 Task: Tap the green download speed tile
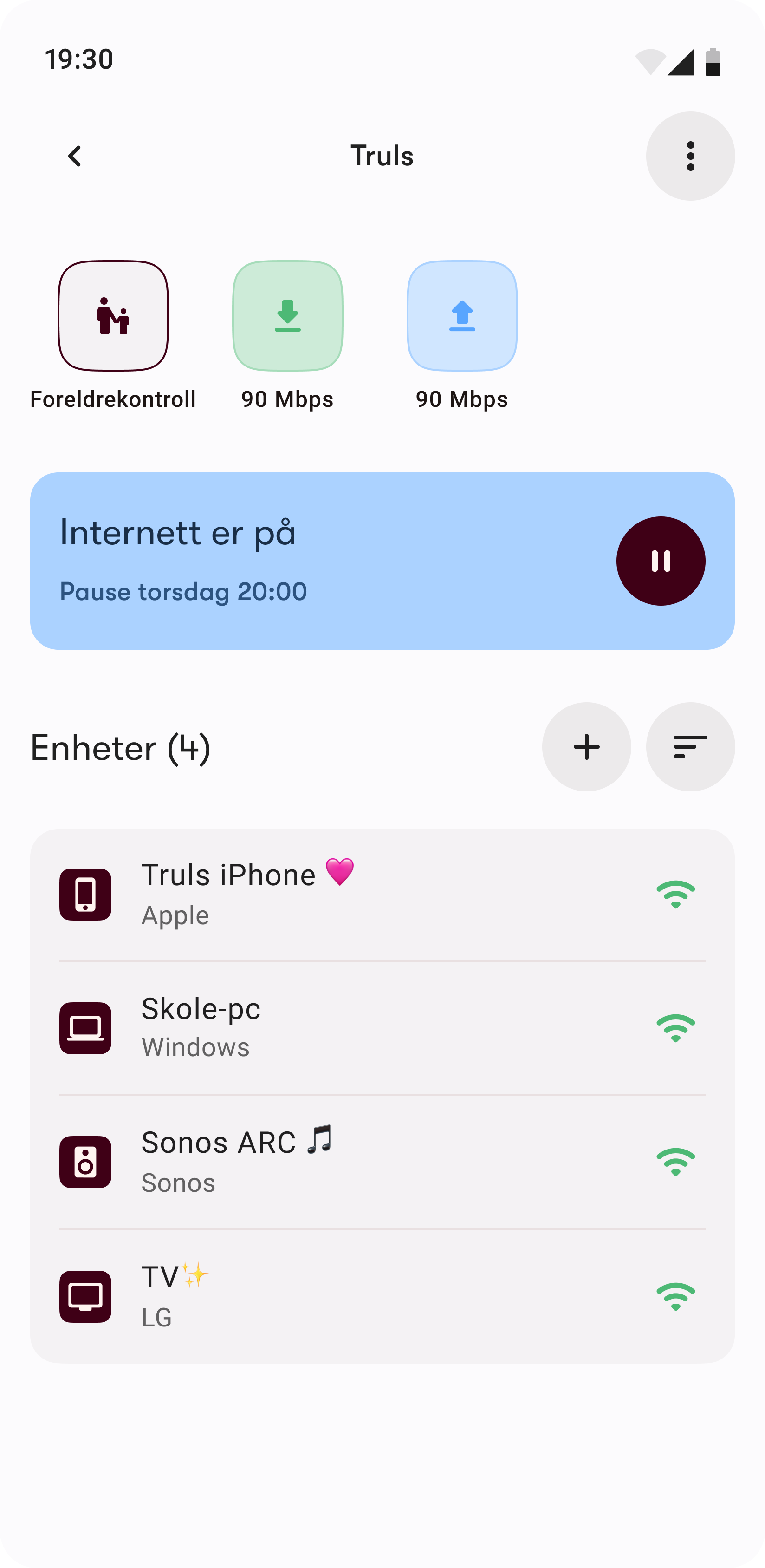coord(287,316)
